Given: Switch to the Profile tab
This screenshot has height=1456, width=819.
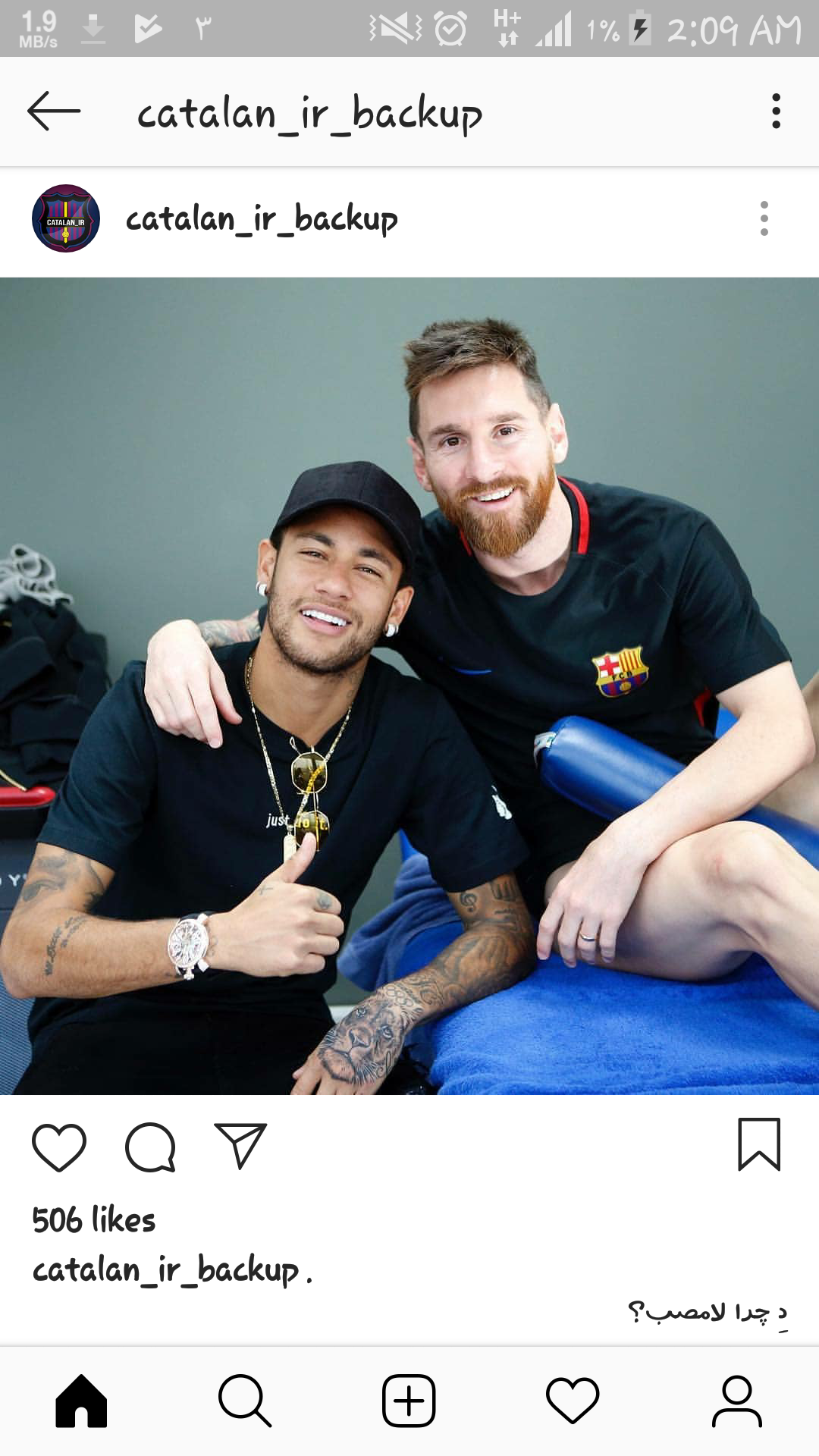Looking at the screenshot, I should tap(736, 1401).
